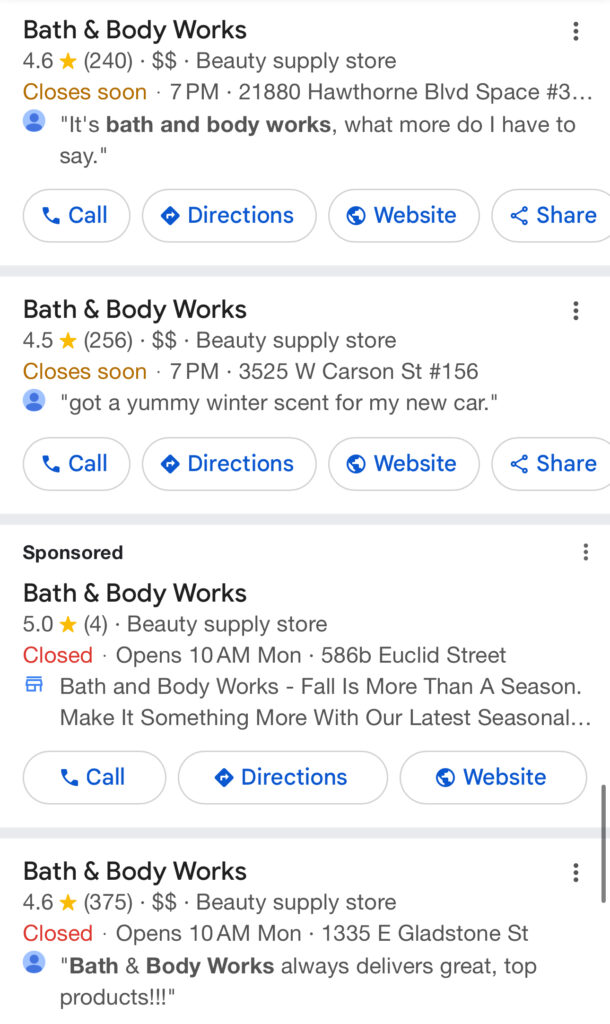Get directions to 3525 W Carson St
Image resolution: width=610 pixels, height=1024 pixels.
pos(229,464)
